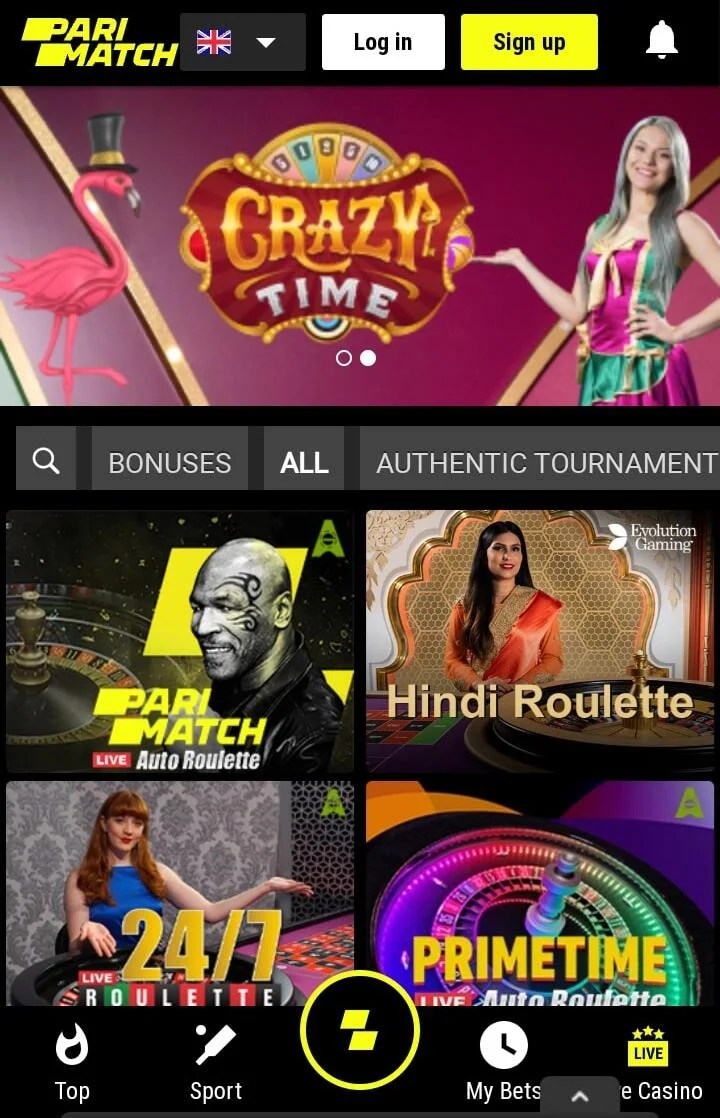720x1118 pixels.
Task: Switch to the Sport tab
Action: [216, 1063]
